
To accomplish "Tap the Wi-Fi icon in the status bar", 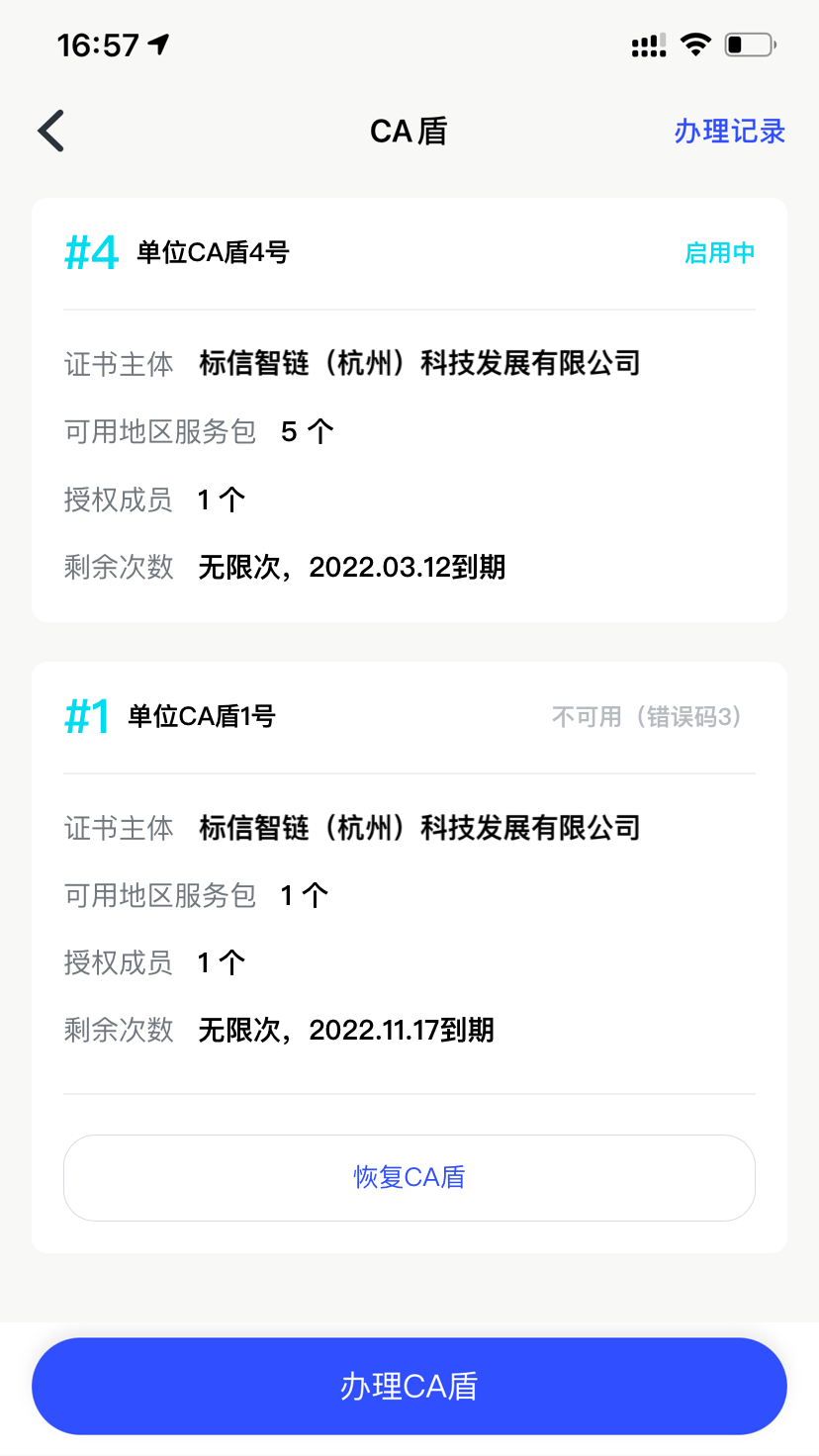I will (695, 44).
